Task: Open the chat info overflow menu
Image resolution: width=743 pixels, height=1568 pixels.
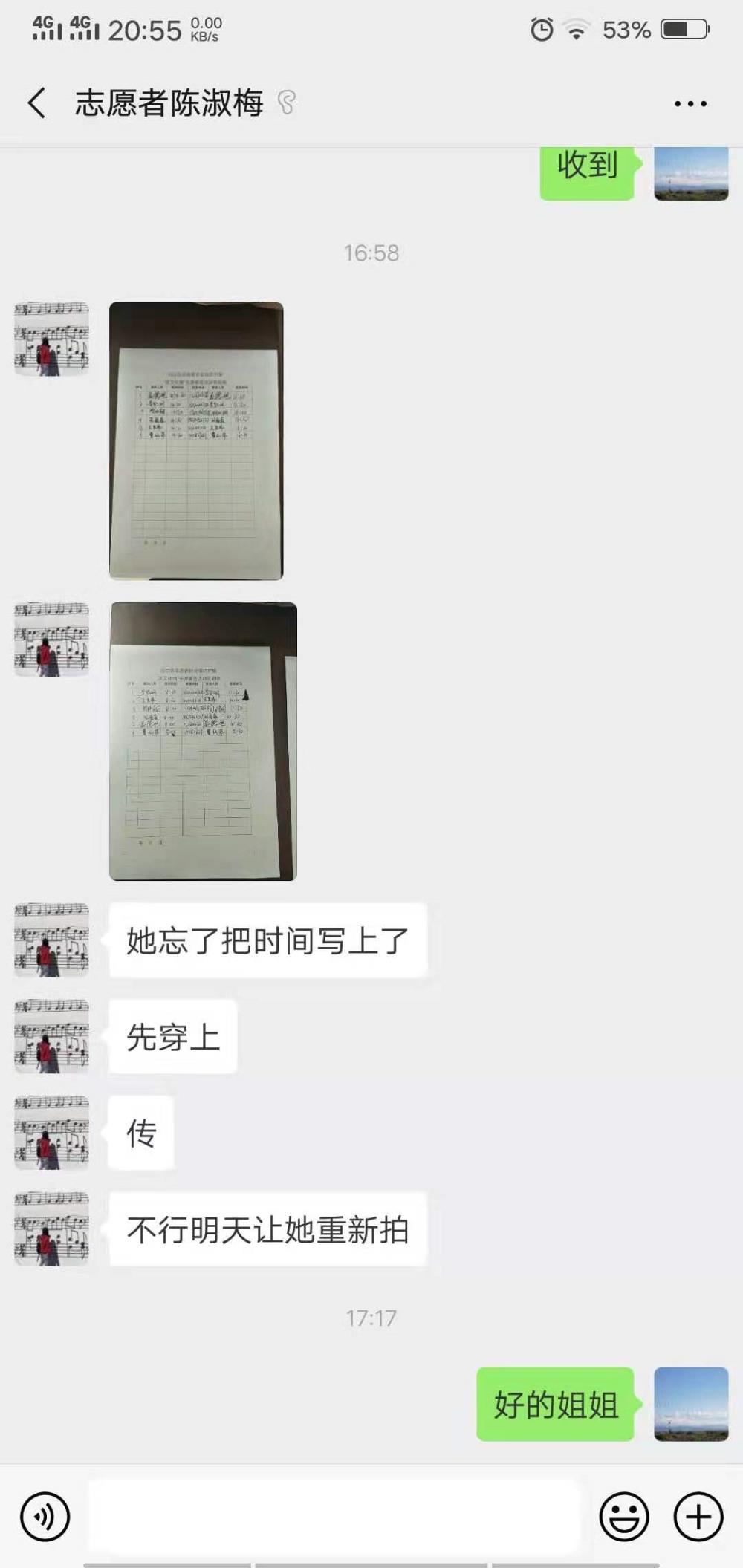Action: pos(690,103)
